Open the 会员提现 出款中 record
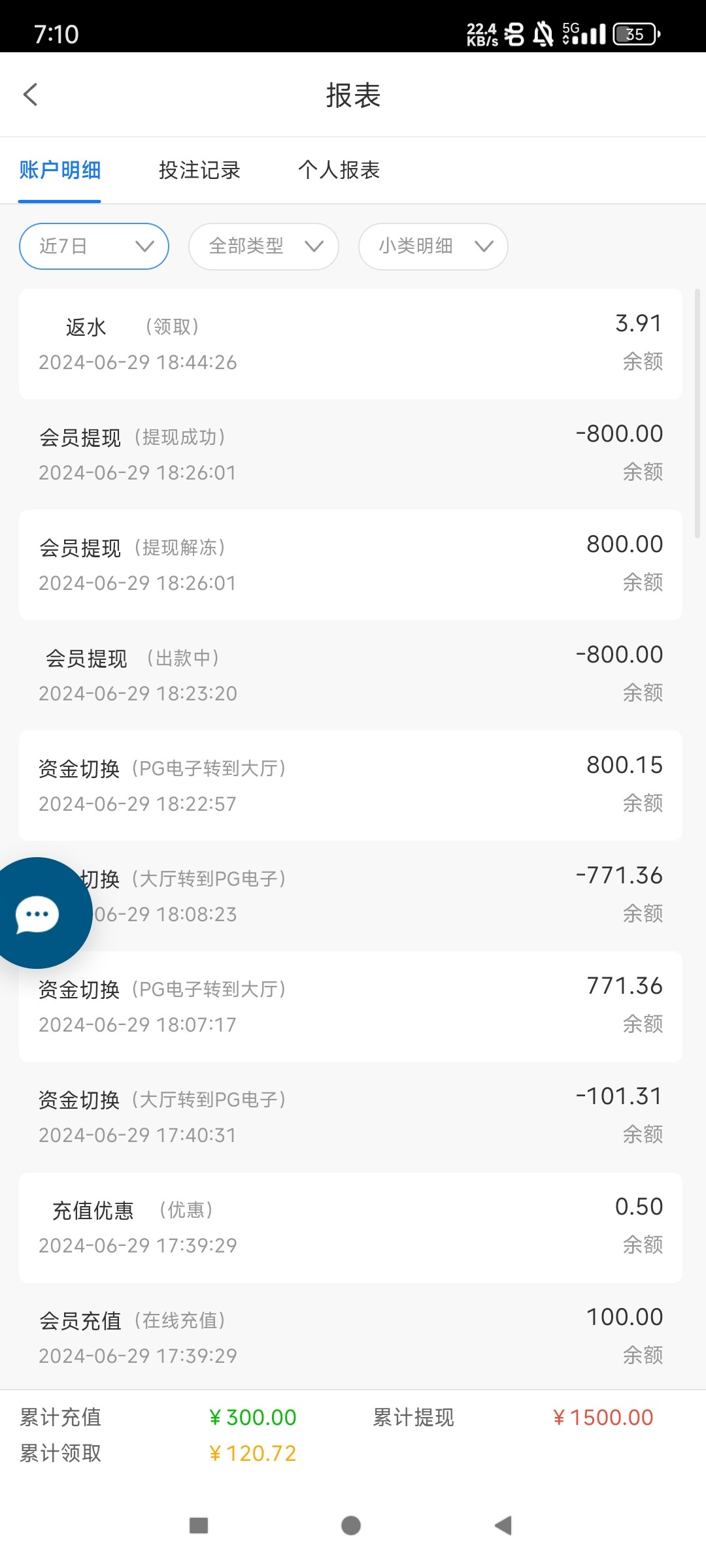 pyautogui.click(x=350, y=675)
